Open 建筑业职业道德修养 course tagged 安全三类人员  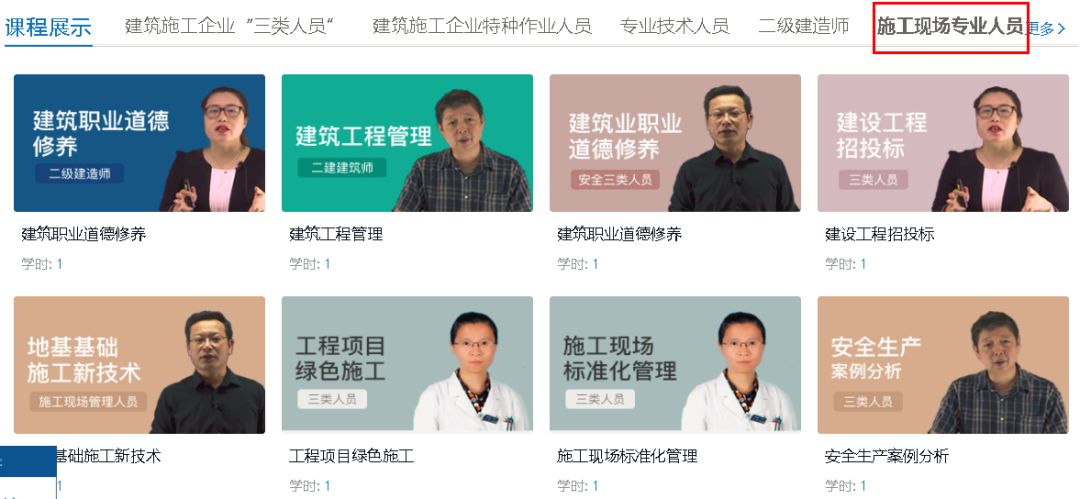(675, 143)
